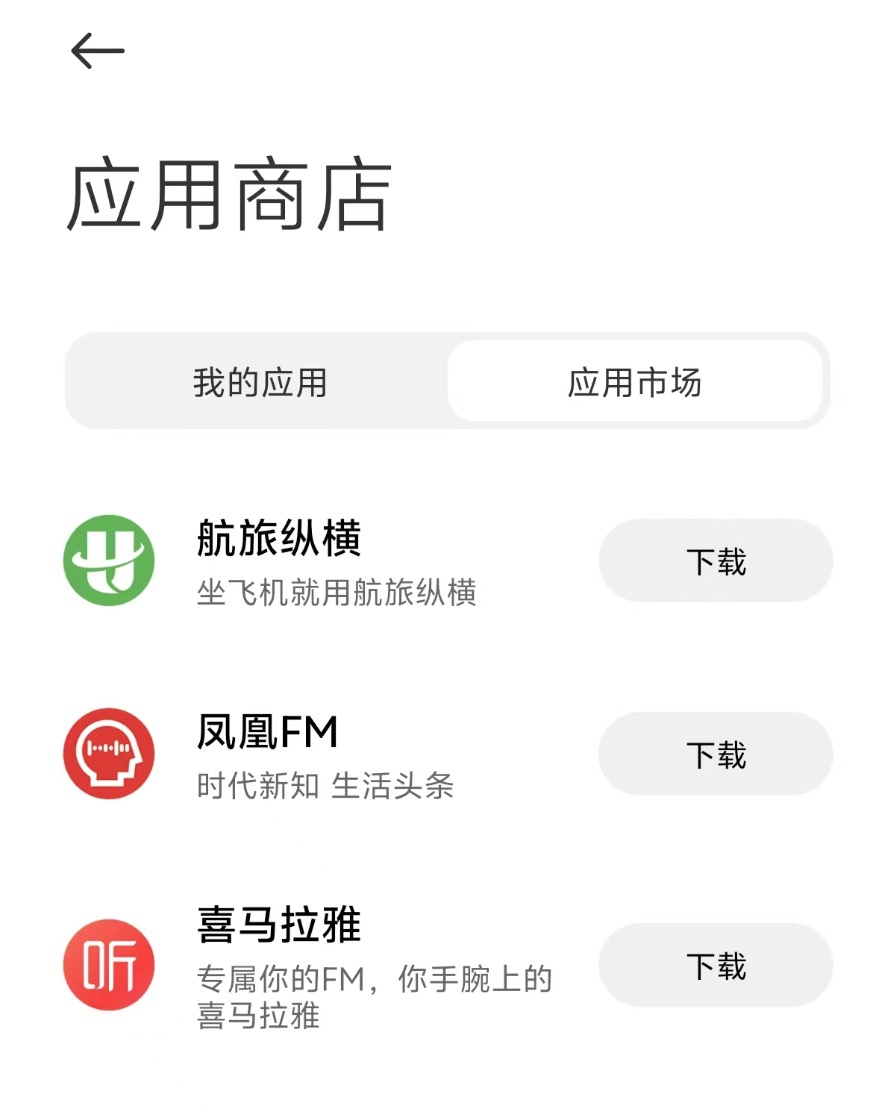Switch to the 我的应用 tab
This screenshot has width=896, height=1112.
pyautogui.click(x=260, y=382)
